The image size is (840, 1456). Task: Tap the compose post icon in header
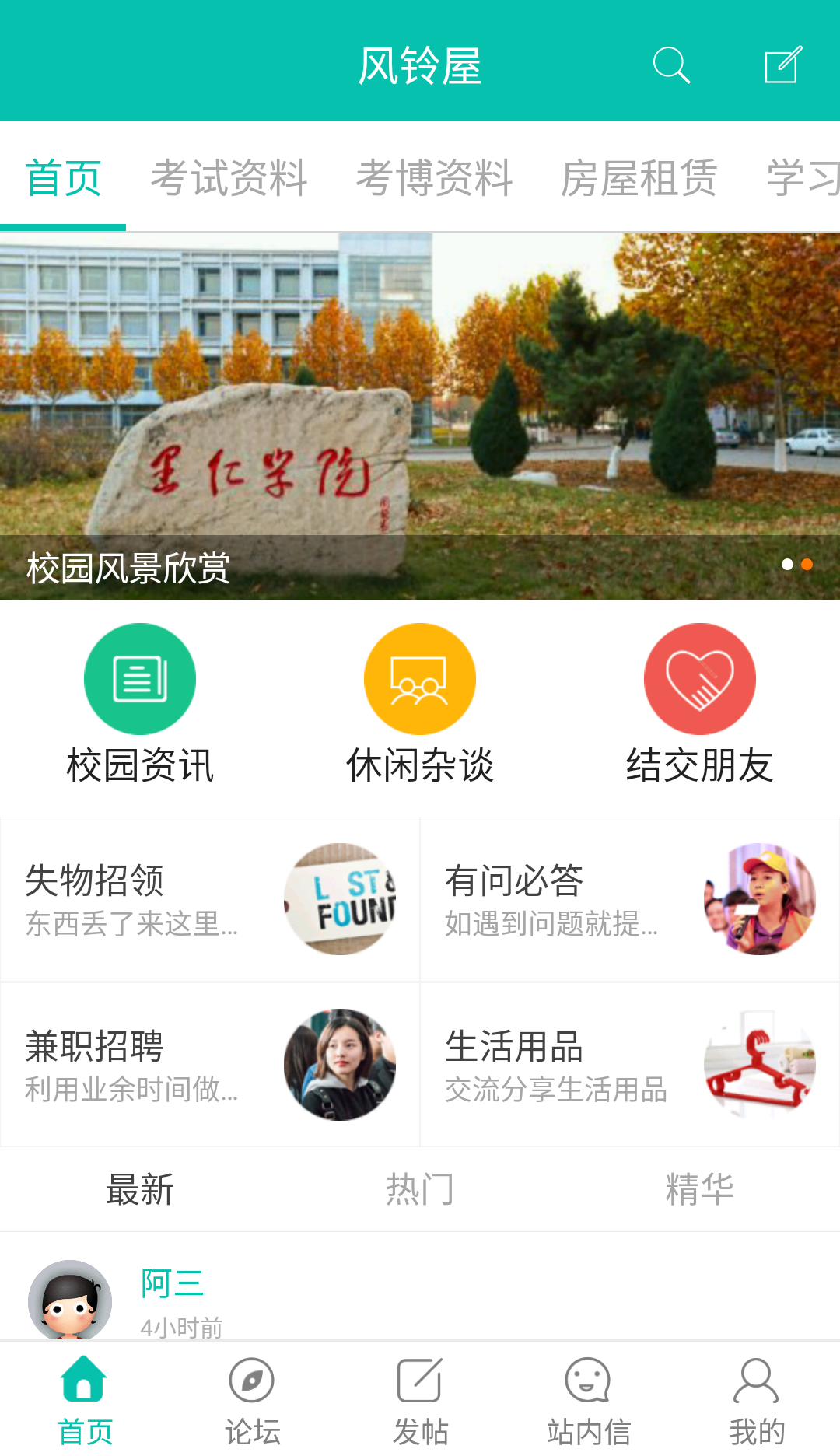pyautogui.click(x=782, y=65)
